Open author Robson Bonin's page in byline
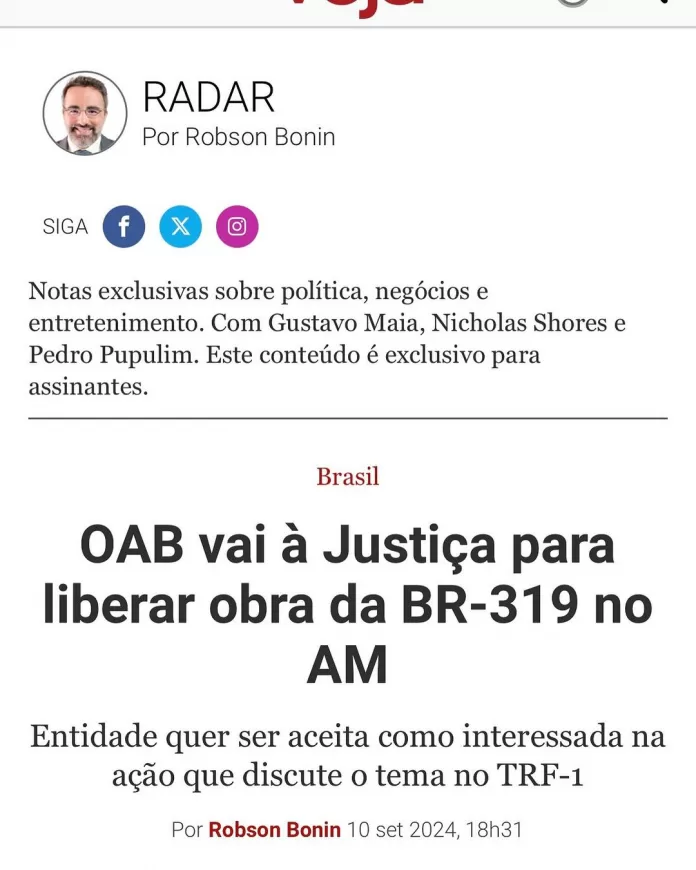Screen dimensions: 696x870 (274, 830)
